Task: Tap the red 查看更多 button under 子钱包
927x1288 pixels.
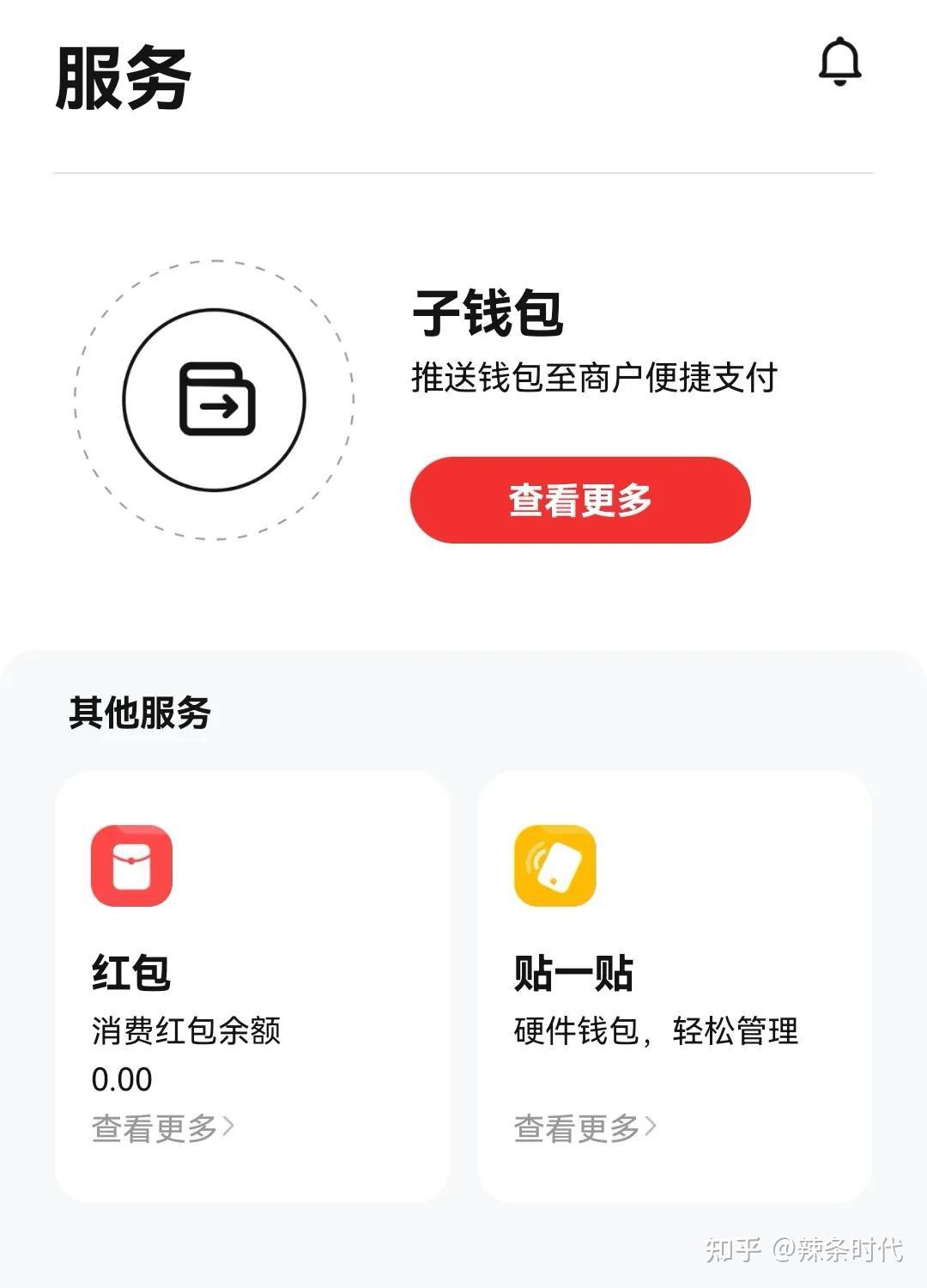Action: pos(580,500)
